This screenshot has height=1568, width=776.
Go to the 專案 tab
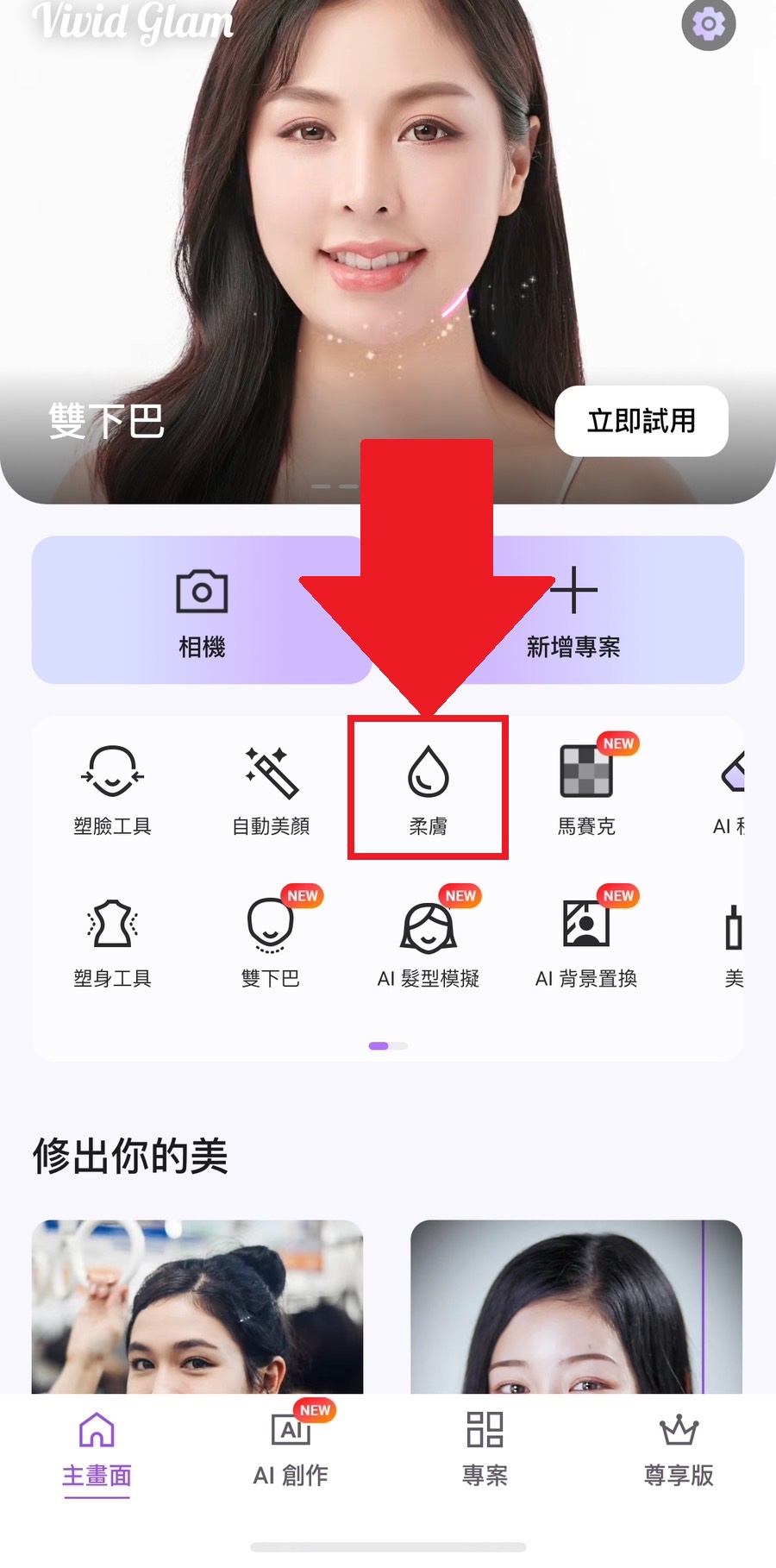[x=485, y=1451]
